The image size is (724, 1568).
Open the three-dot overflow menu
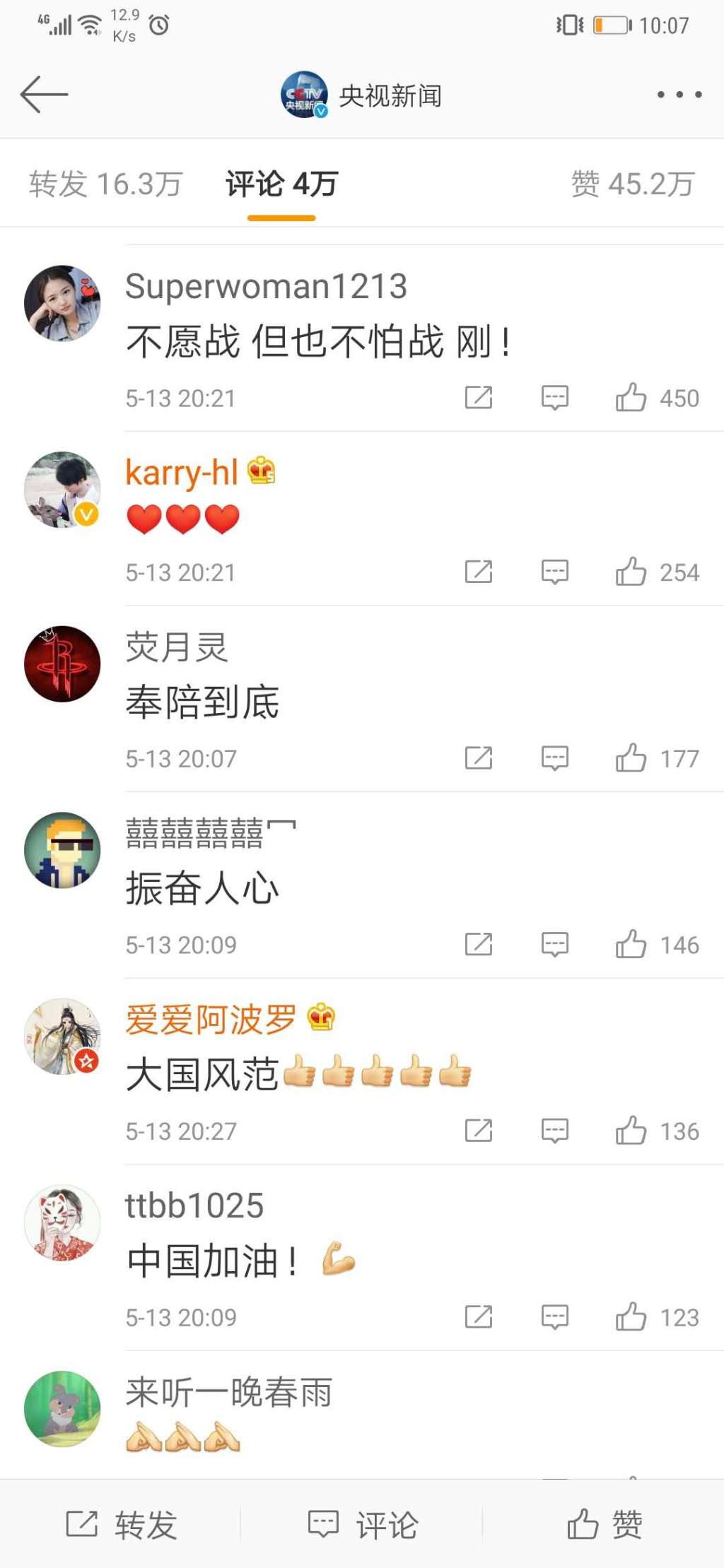679,95
